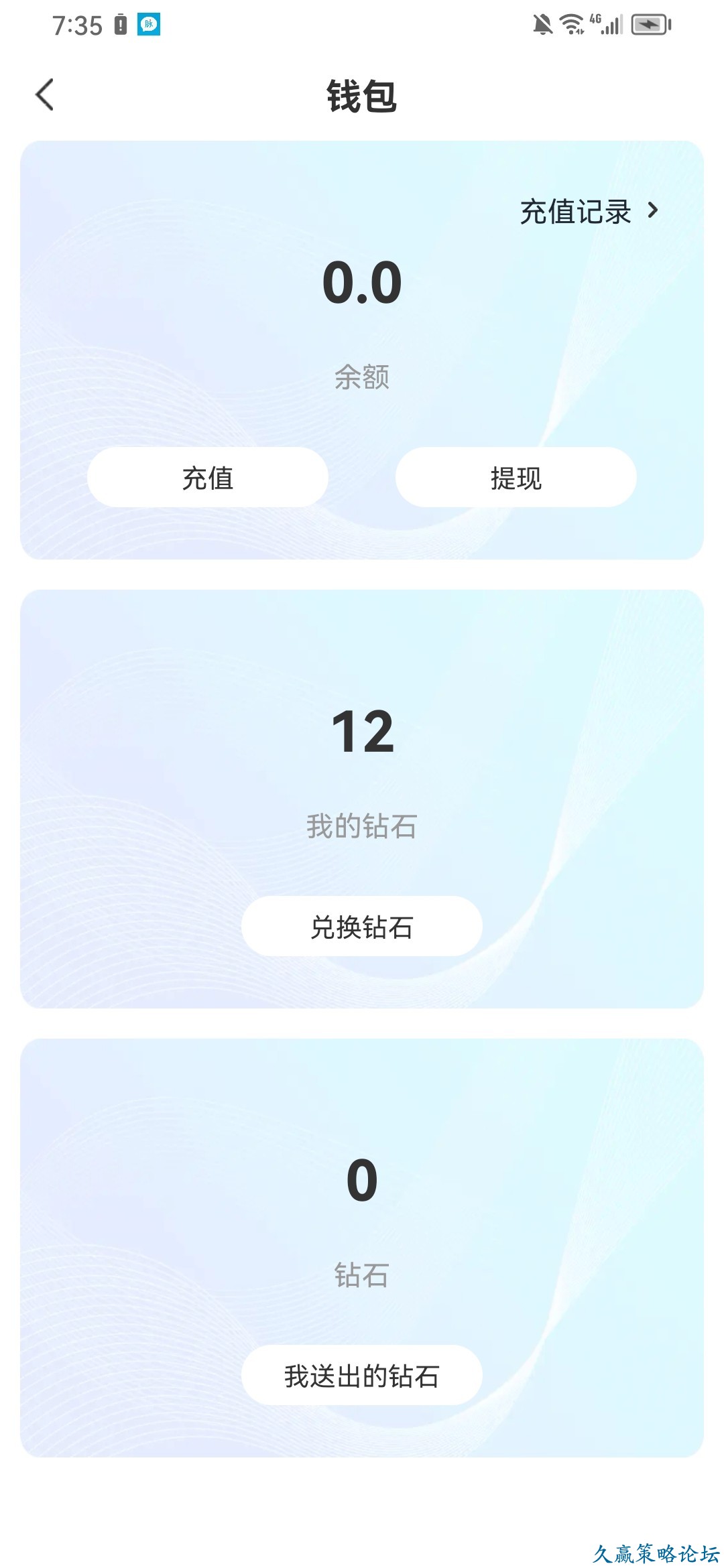View 我送出的钻石 sent diamonds
Viewport: 724px width, 1568px height.
click(362, 1376)
